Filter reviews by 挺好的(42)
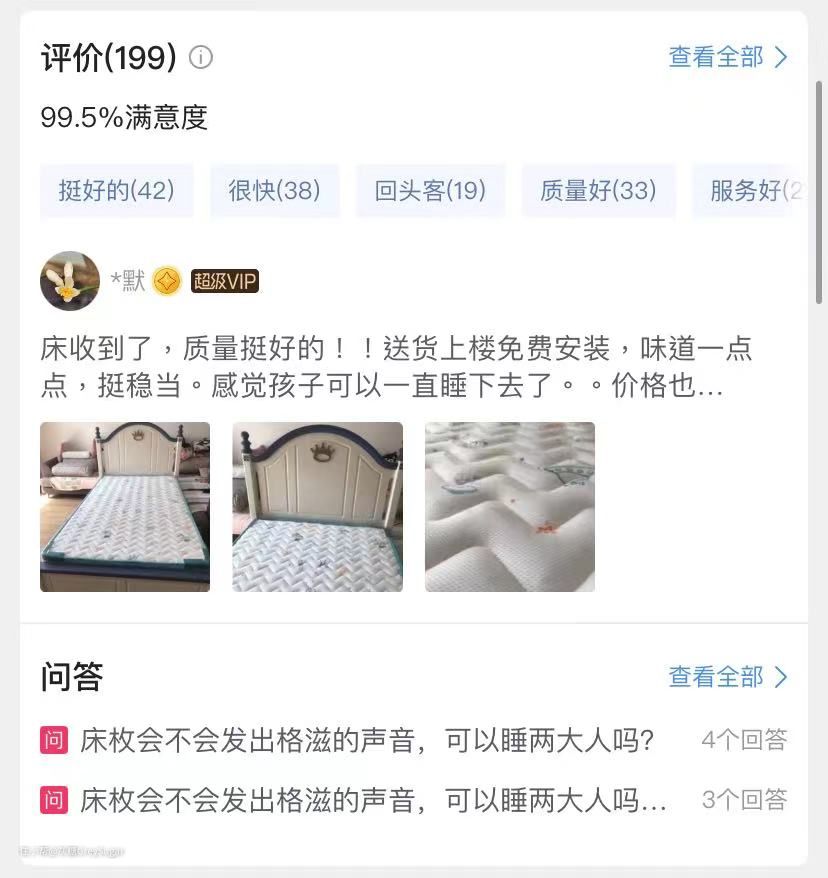Screen dimensions: 828x878 click(x=116, y=190)
